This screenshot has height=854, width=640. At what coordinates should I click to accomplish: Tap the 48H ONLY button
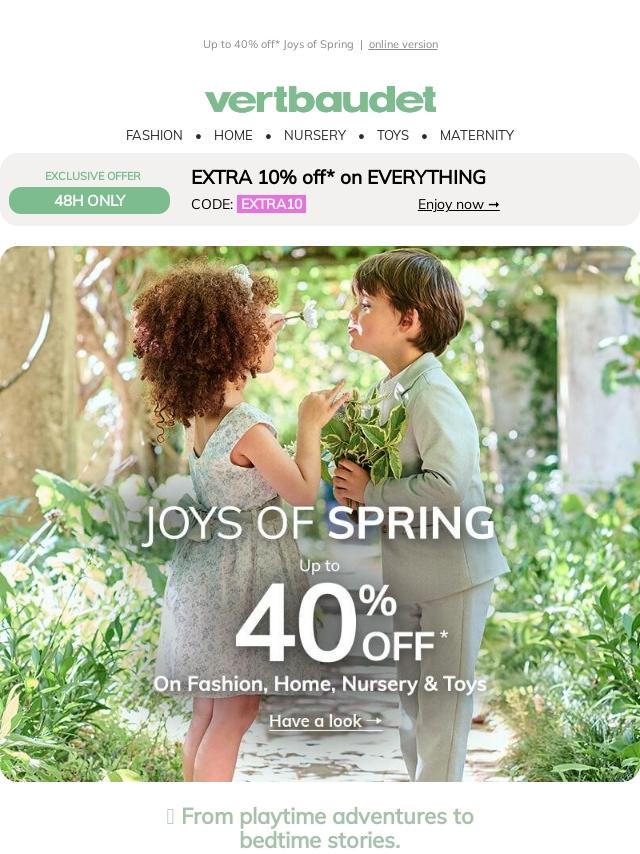89,200
